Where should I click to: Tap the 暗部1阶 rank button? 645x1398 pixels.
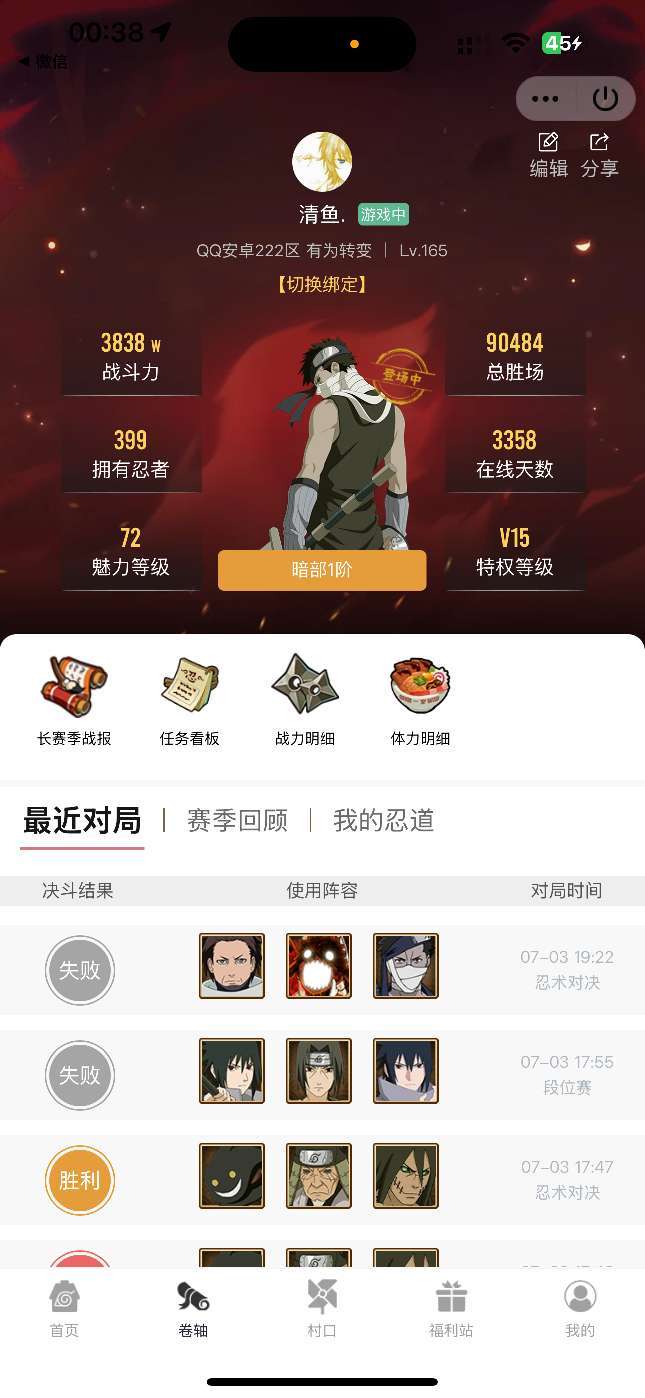pos(322,570)
